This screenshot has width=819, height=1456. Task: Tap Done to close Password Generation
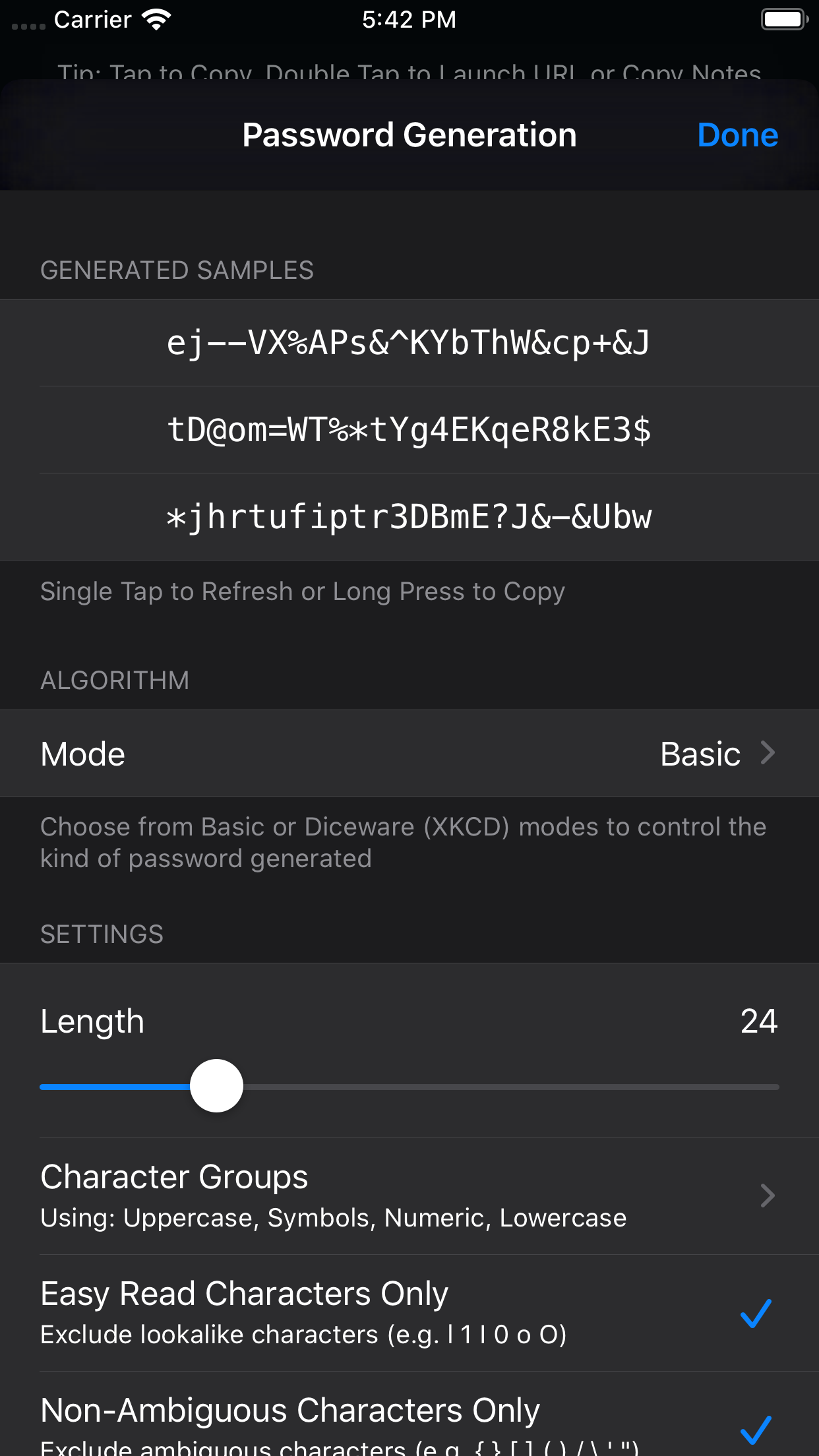(737, 135)
